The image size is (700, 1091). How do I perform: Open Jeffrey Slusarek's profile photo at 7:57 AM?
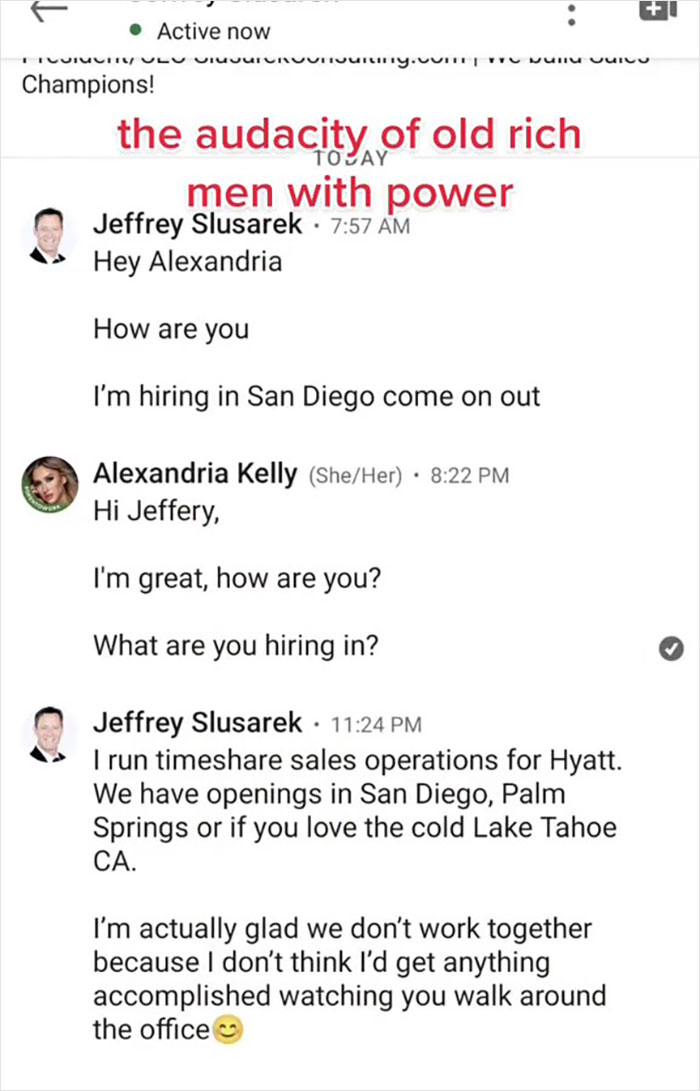[x=48, y=237]
